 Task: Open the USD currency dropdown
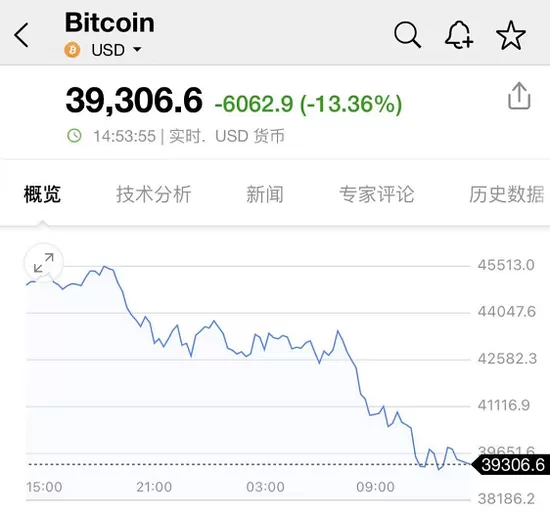click(x=116, y=50)
